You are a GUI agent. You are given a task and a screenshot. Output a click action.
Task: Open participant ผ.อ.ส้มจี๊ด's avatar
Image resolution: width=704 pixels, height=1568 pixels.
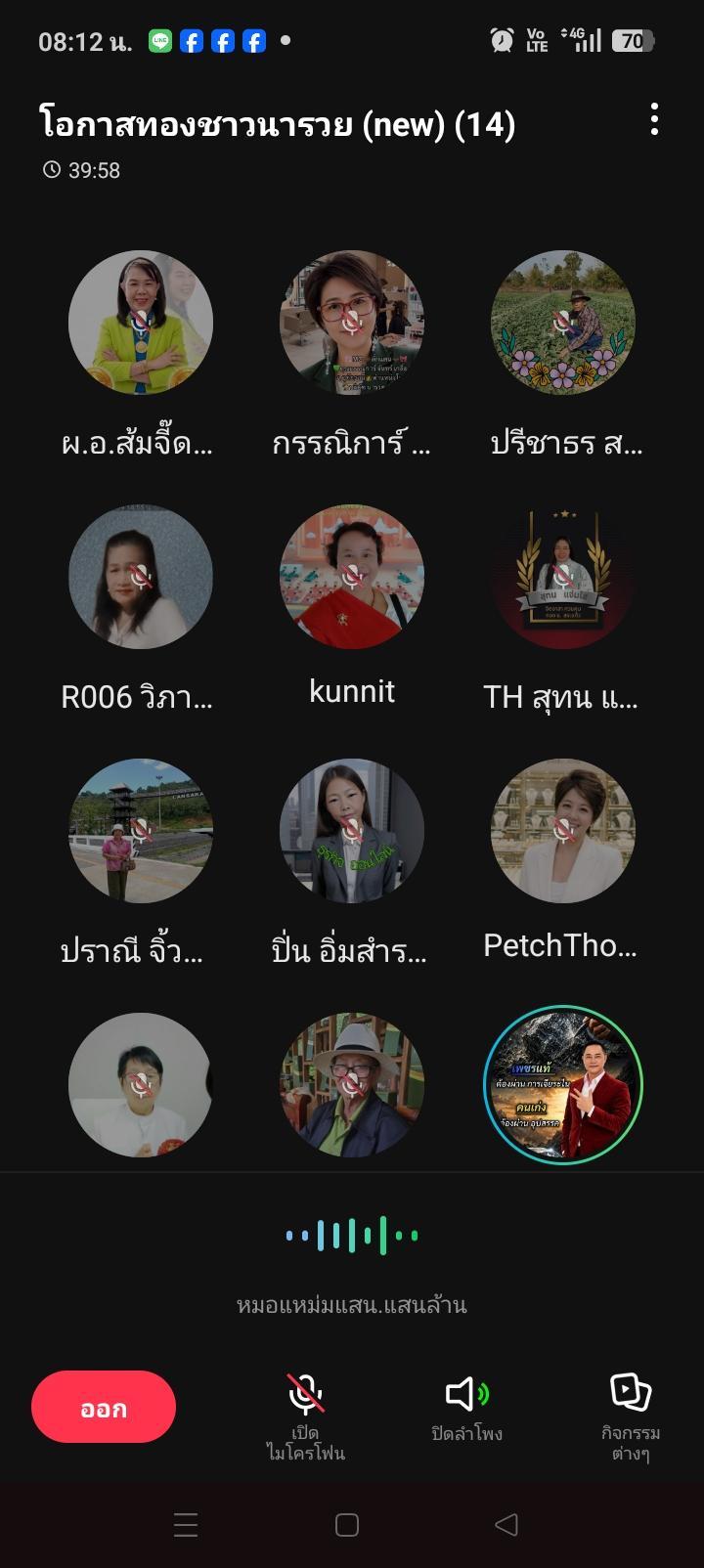click(x=141, y=323)
